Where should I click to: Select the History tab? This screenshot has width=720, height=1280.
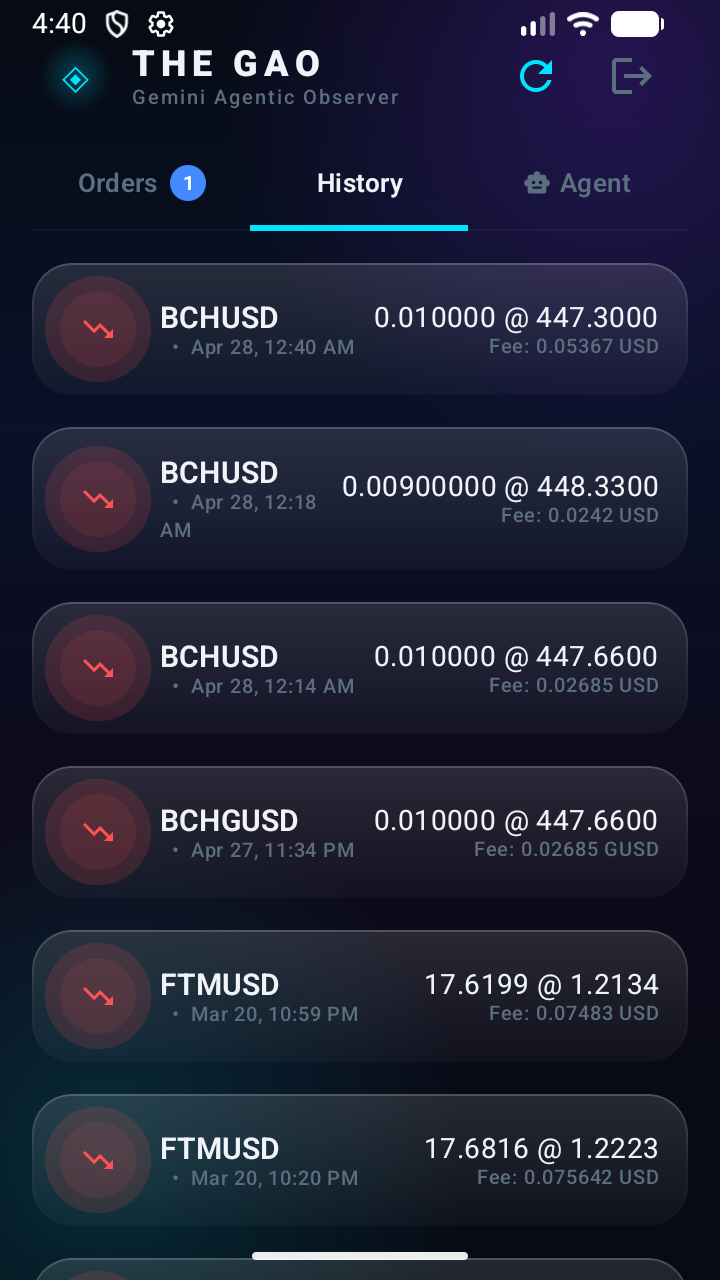click(x=359, y=183)
